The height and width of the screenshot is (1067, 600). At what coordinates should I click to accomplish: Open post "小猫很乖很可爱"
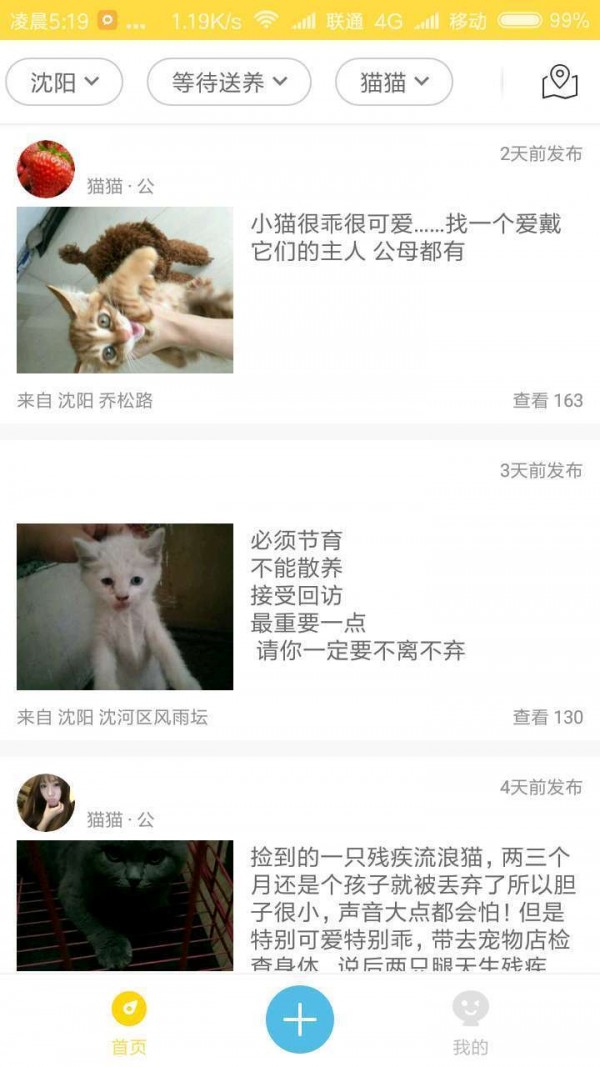pos(406,237)
